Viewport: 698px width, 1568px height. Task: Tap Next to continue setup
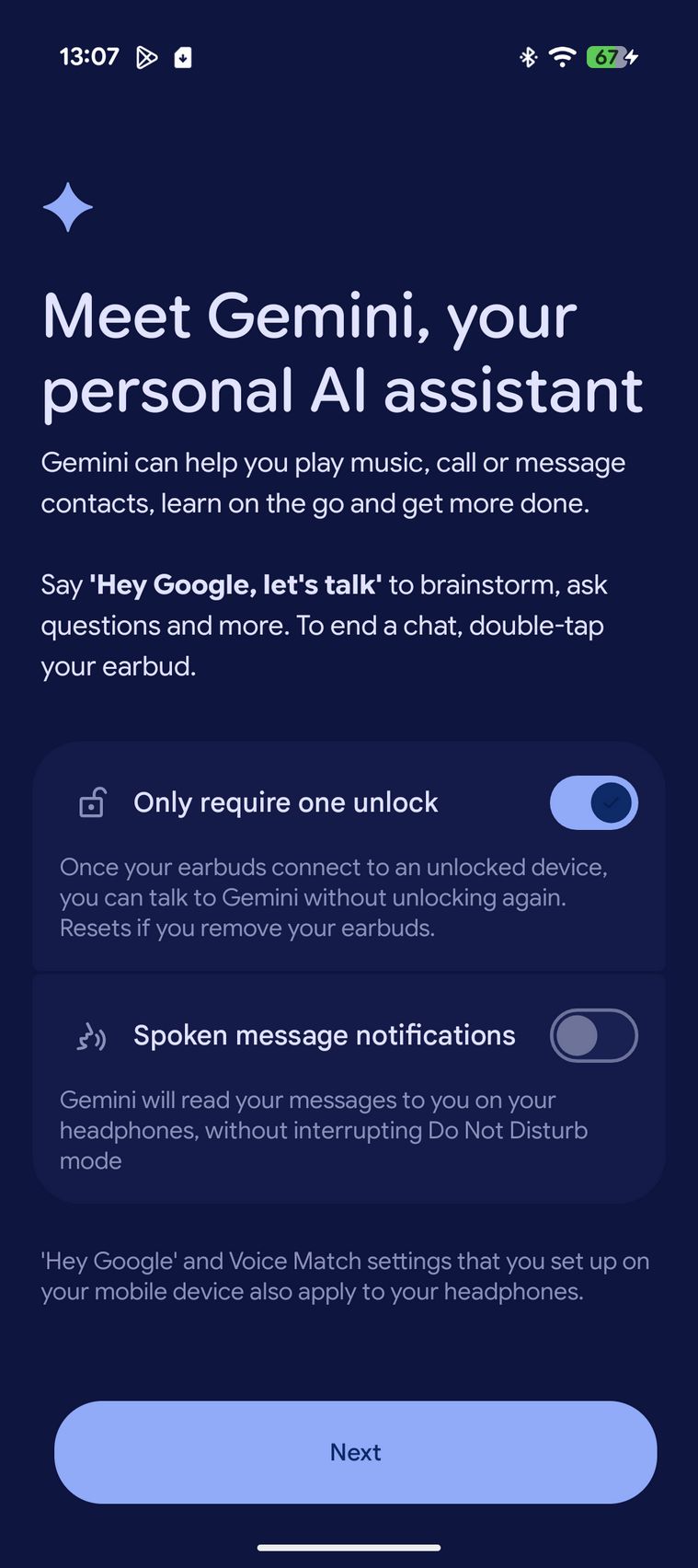coord(355,1452)
